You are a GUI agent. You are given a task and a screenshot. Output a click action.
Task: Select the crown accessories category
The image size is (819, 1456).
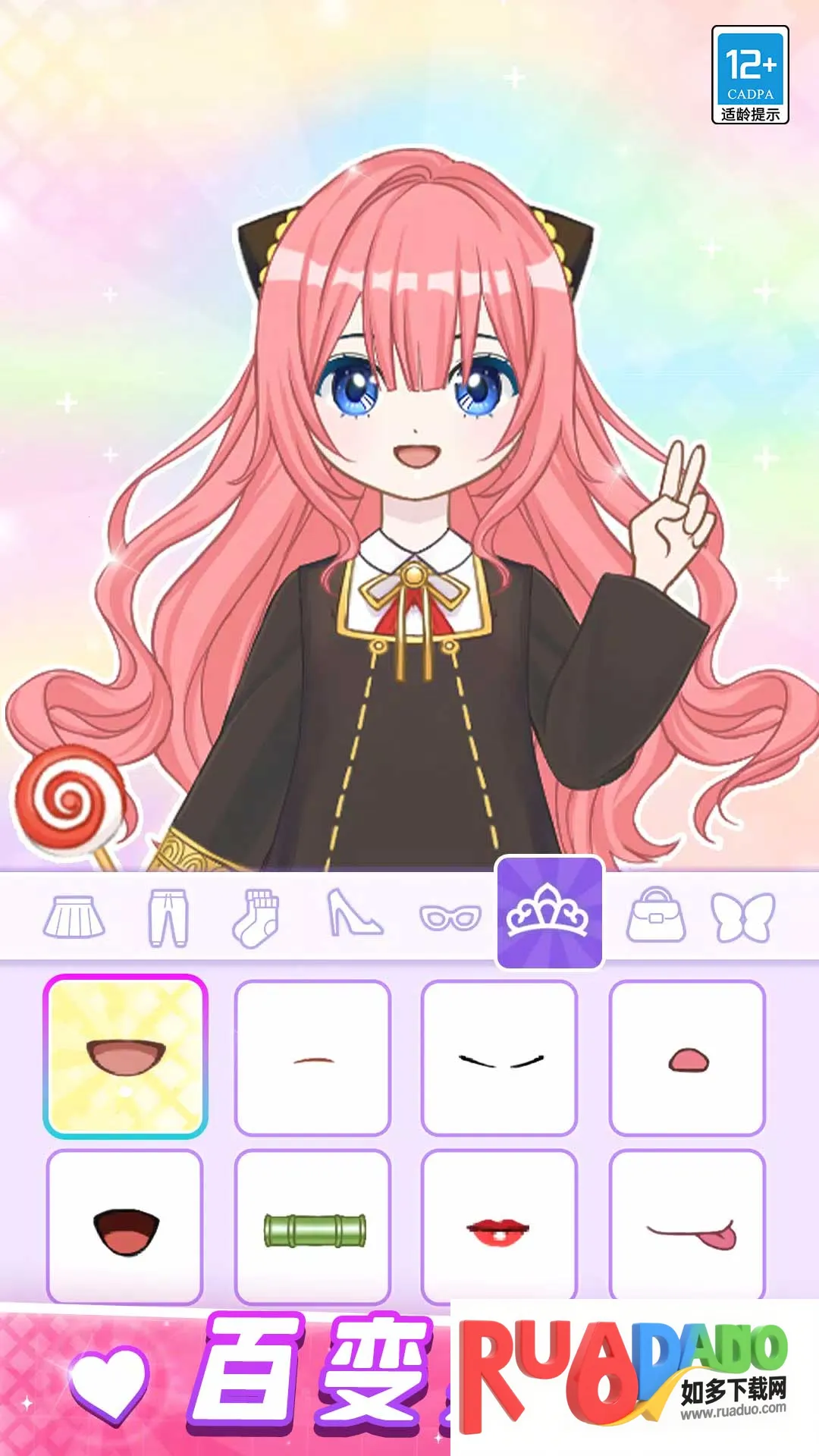pyautogui.click(x=549, y=914)
